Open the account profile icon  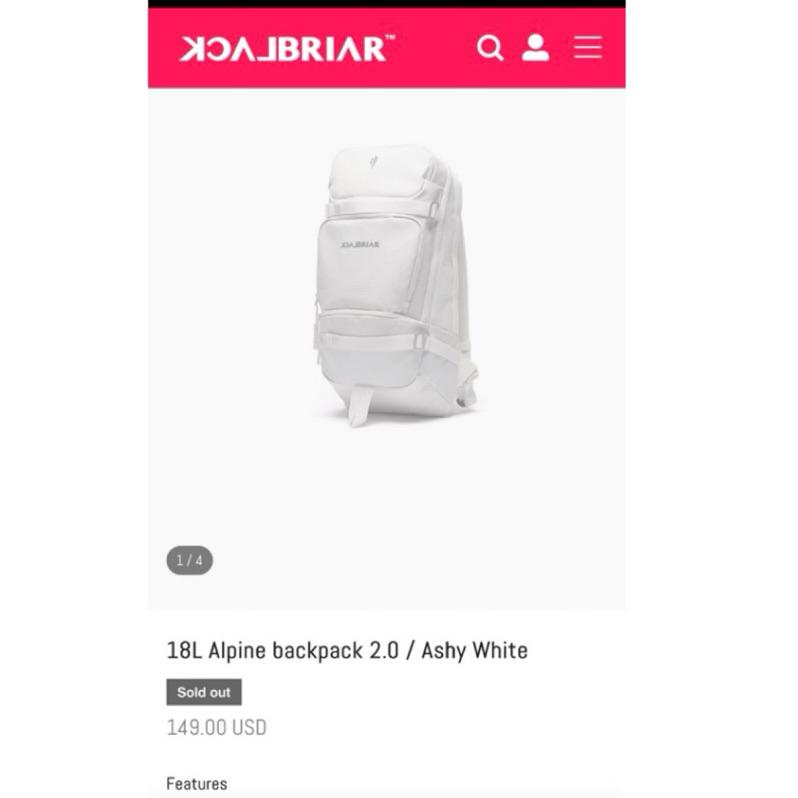[x=536, y=47]
